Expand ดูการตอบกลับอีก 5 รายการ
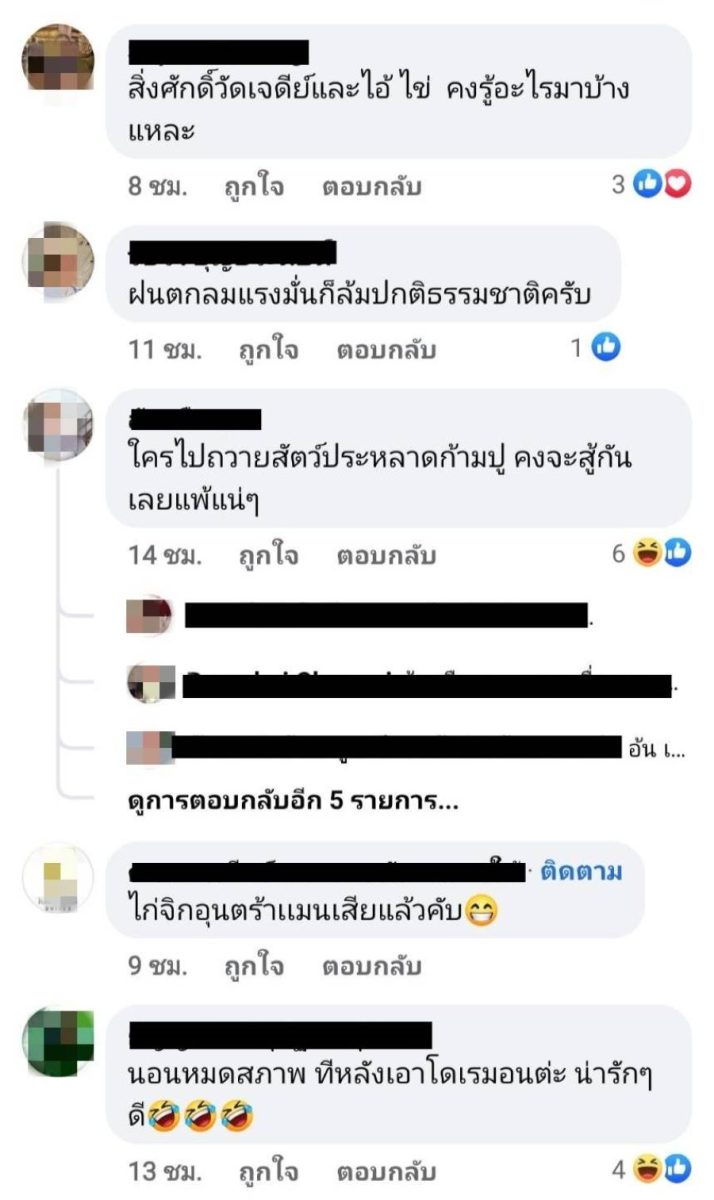 coord(294,802)
